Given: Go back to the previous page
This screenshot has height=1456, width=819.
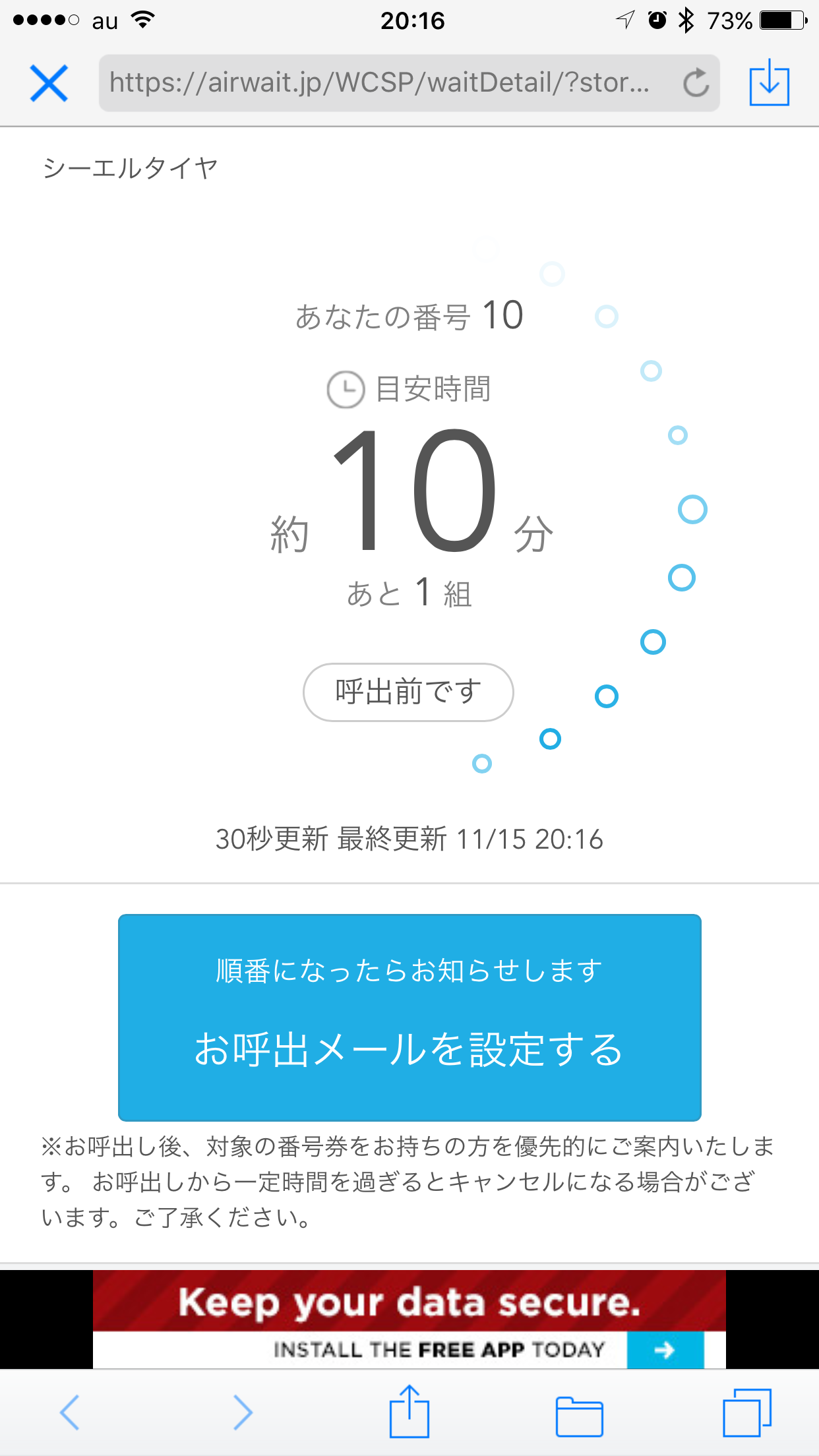Looking at the screenshot, I should tap(70, 1412).
